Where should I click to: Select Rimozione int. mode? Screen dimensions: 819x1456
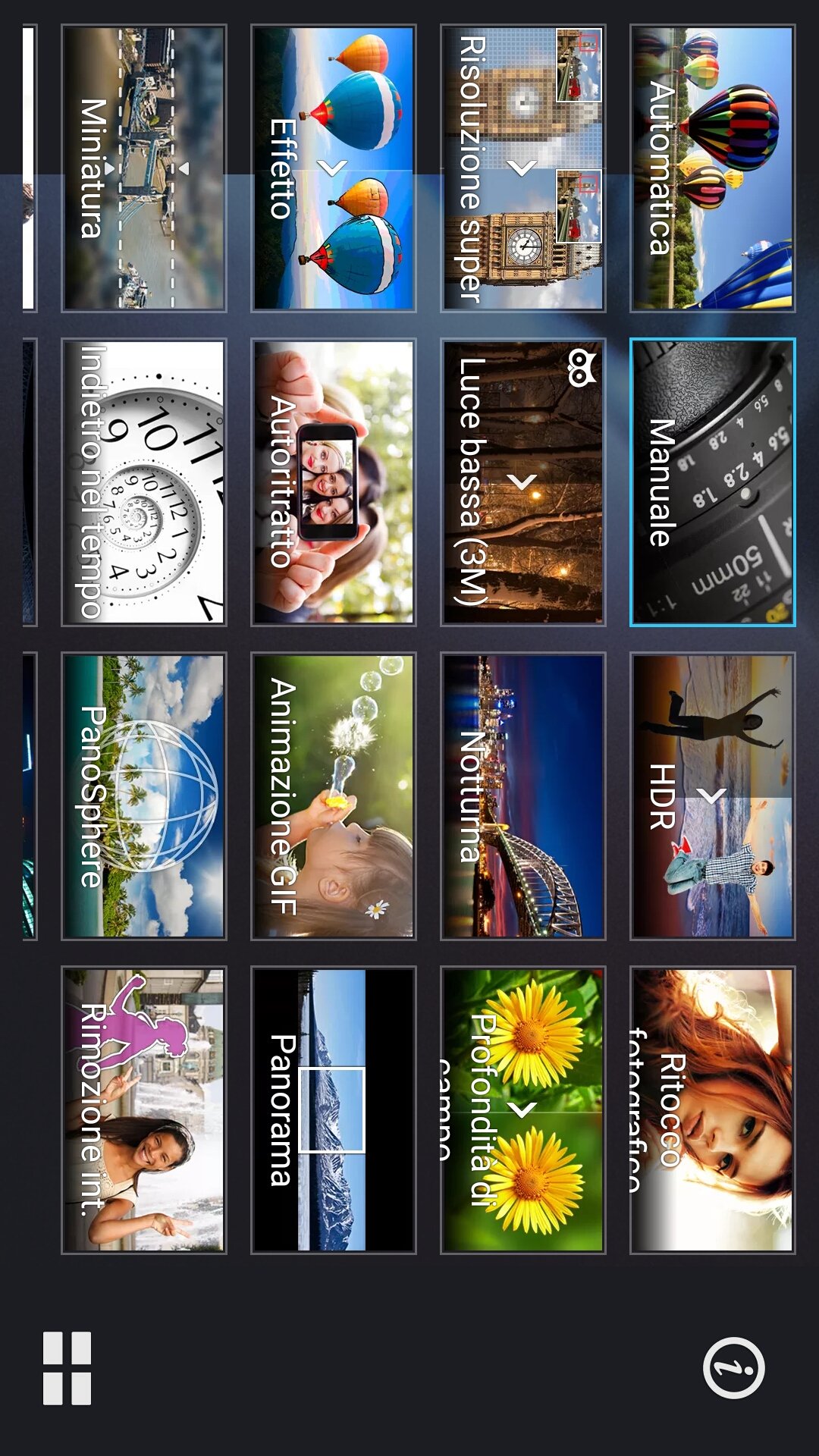point(144,1110)
